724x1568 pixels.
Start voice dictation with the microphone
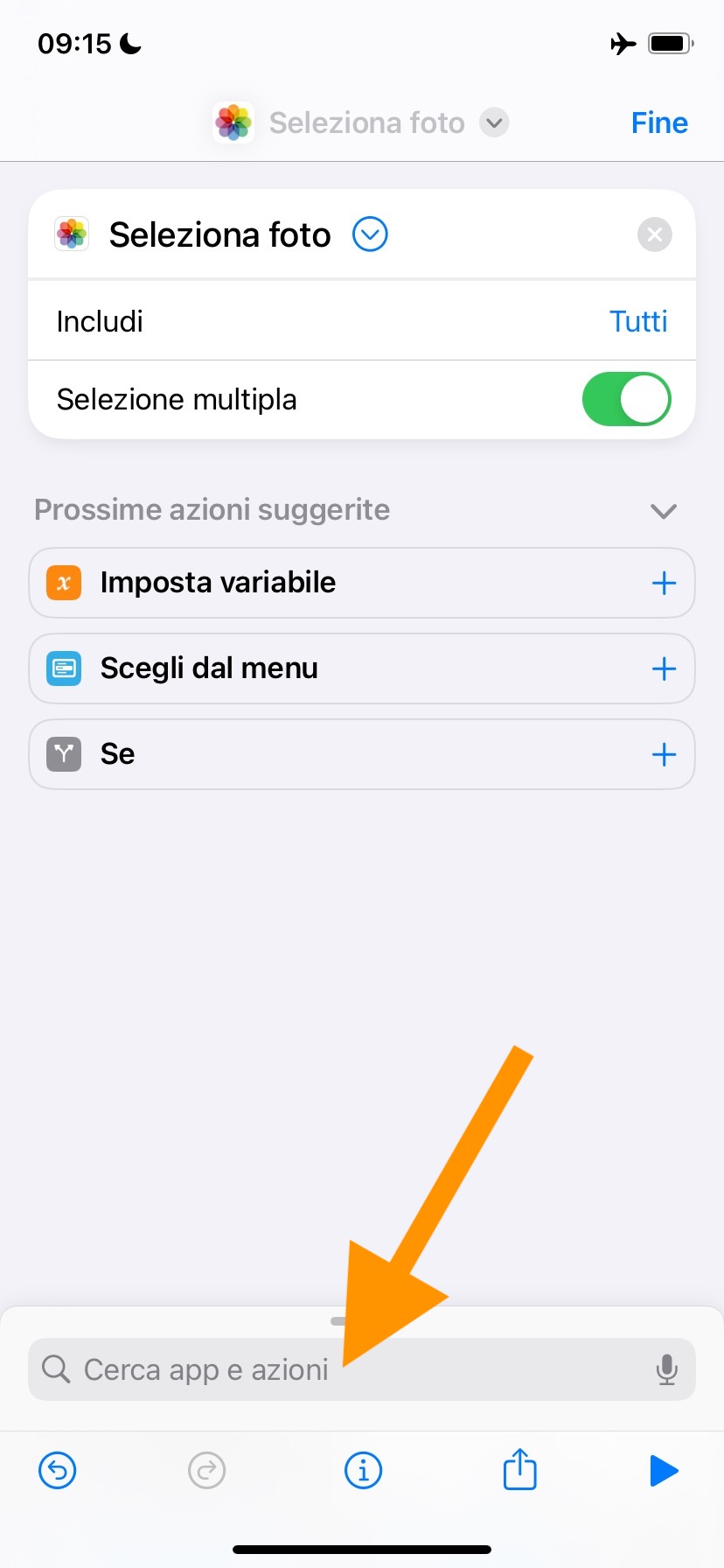(x=666, y=1369)
